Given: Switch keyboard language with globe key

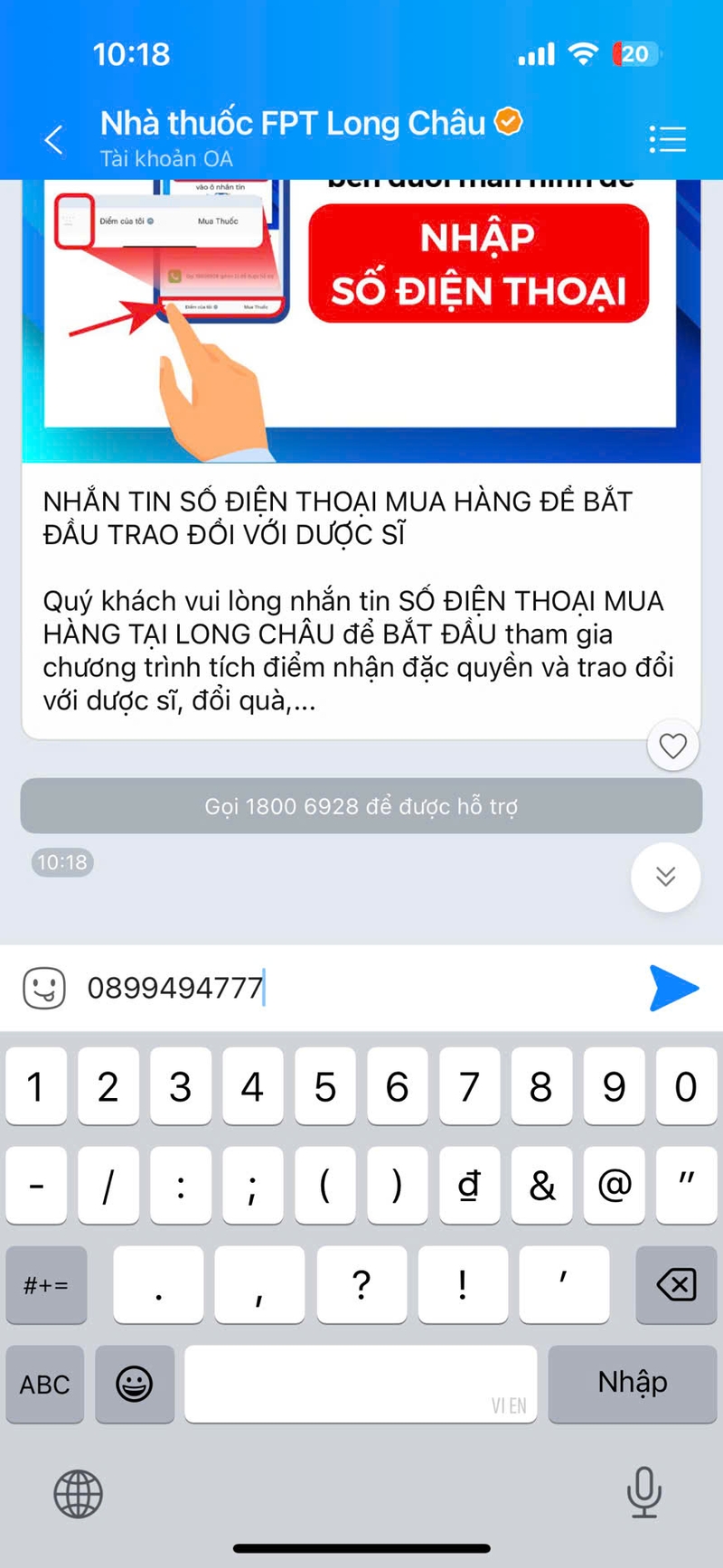Looking at the screenshot, I should pos(78,1493).
